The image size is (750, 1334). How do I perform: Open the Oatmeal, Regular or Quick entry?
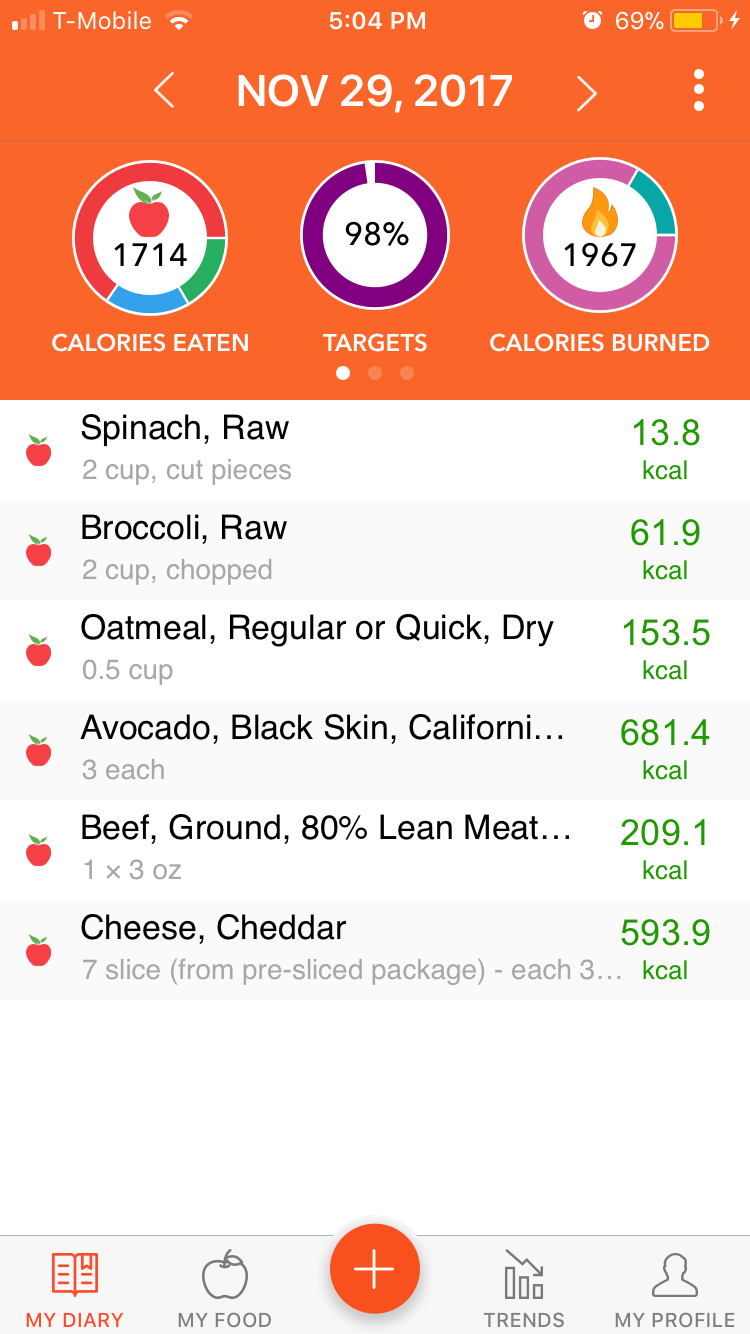pos(375,650)
